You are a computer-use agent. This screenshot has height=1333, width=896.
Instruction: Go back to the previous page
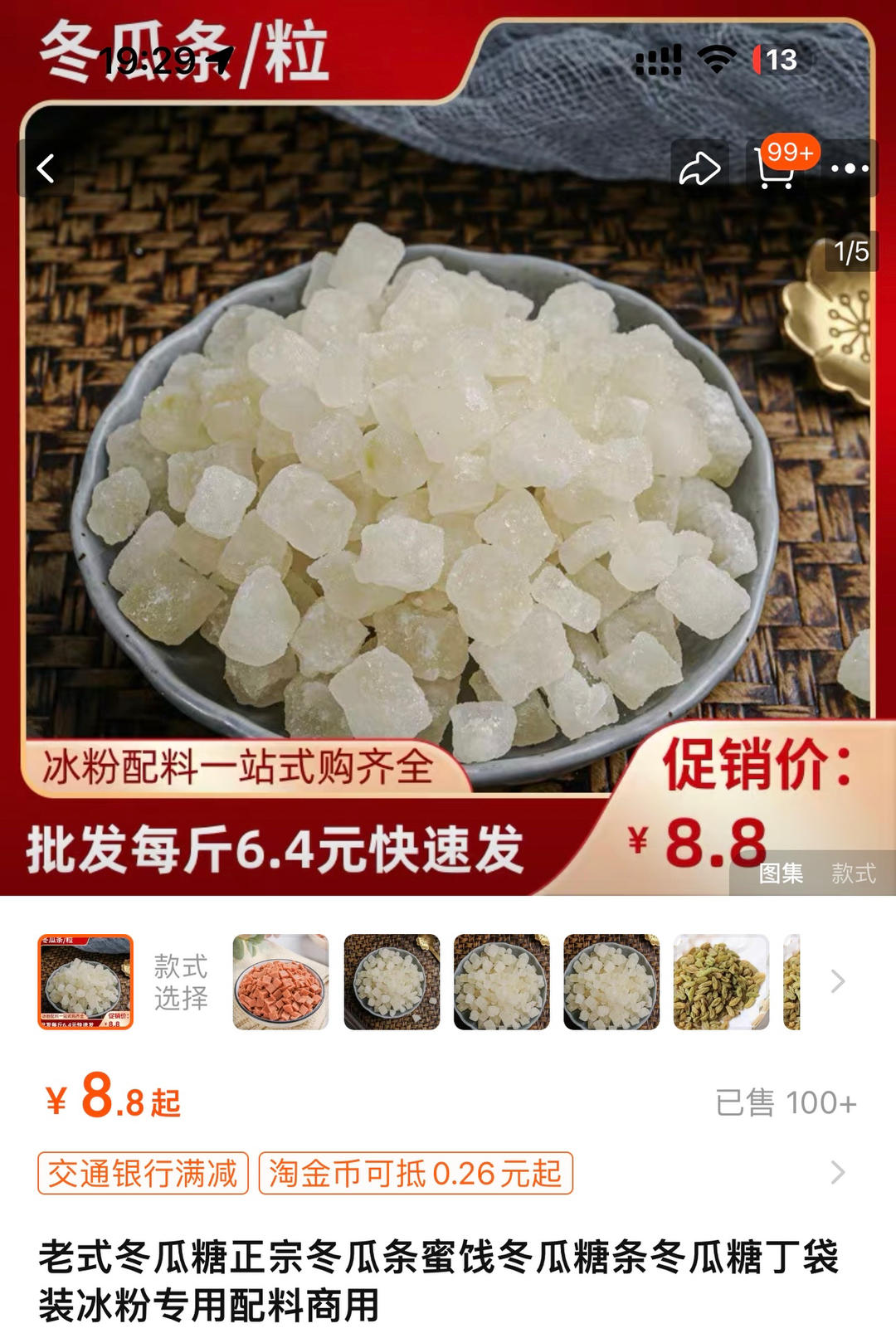tap(46, 168)
